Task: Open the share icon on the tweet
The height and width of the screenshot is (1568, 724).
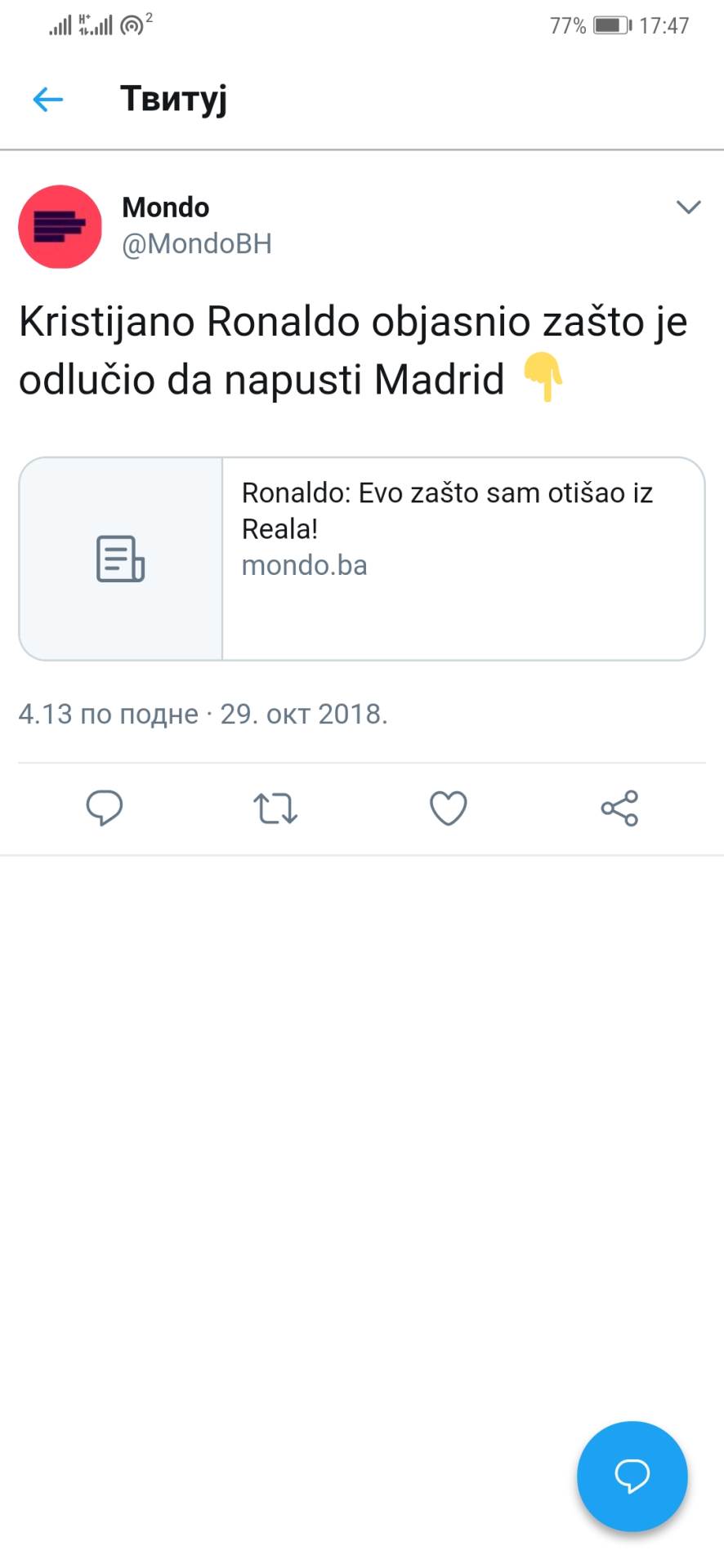Action: 619,808
